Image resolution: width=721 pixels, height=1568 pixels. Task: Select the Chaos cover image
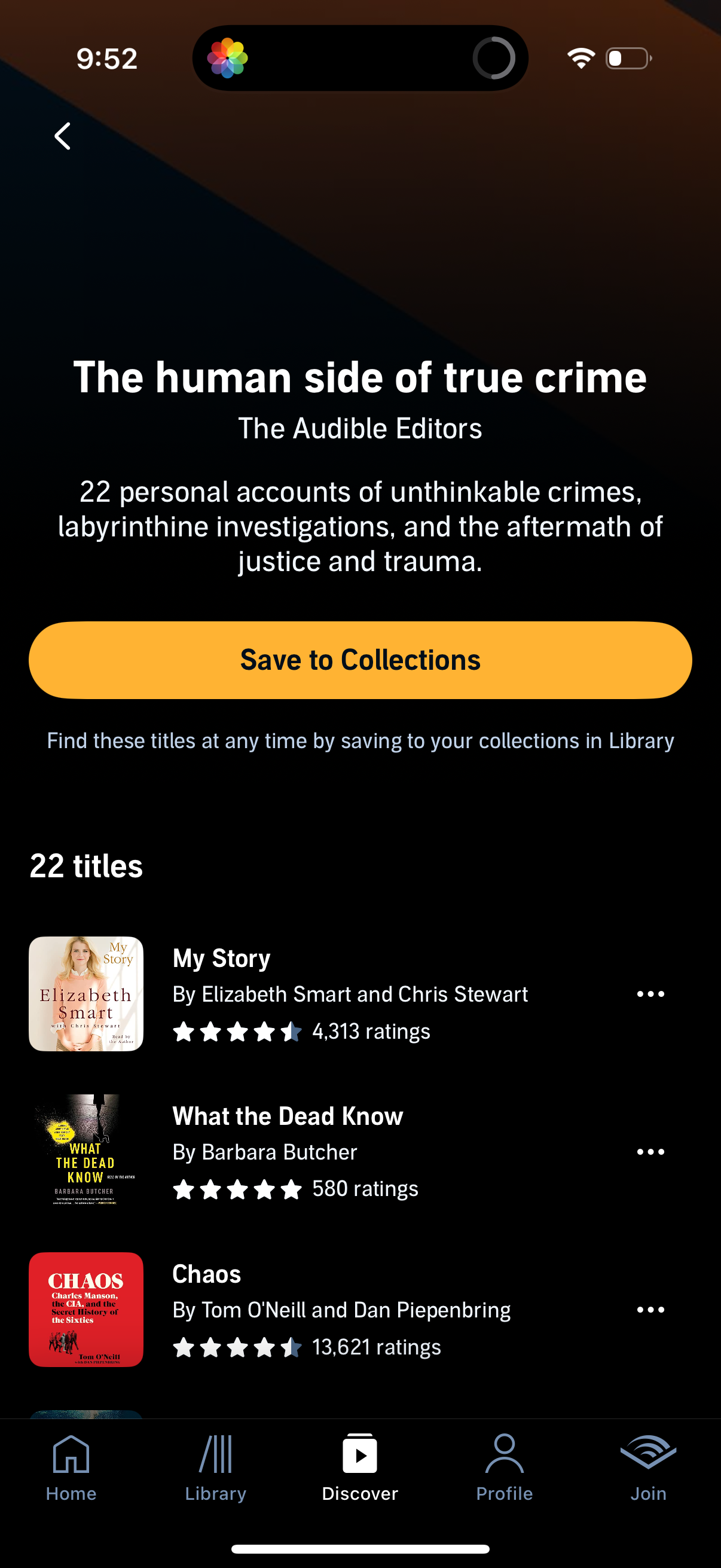tap(85, 1309)
